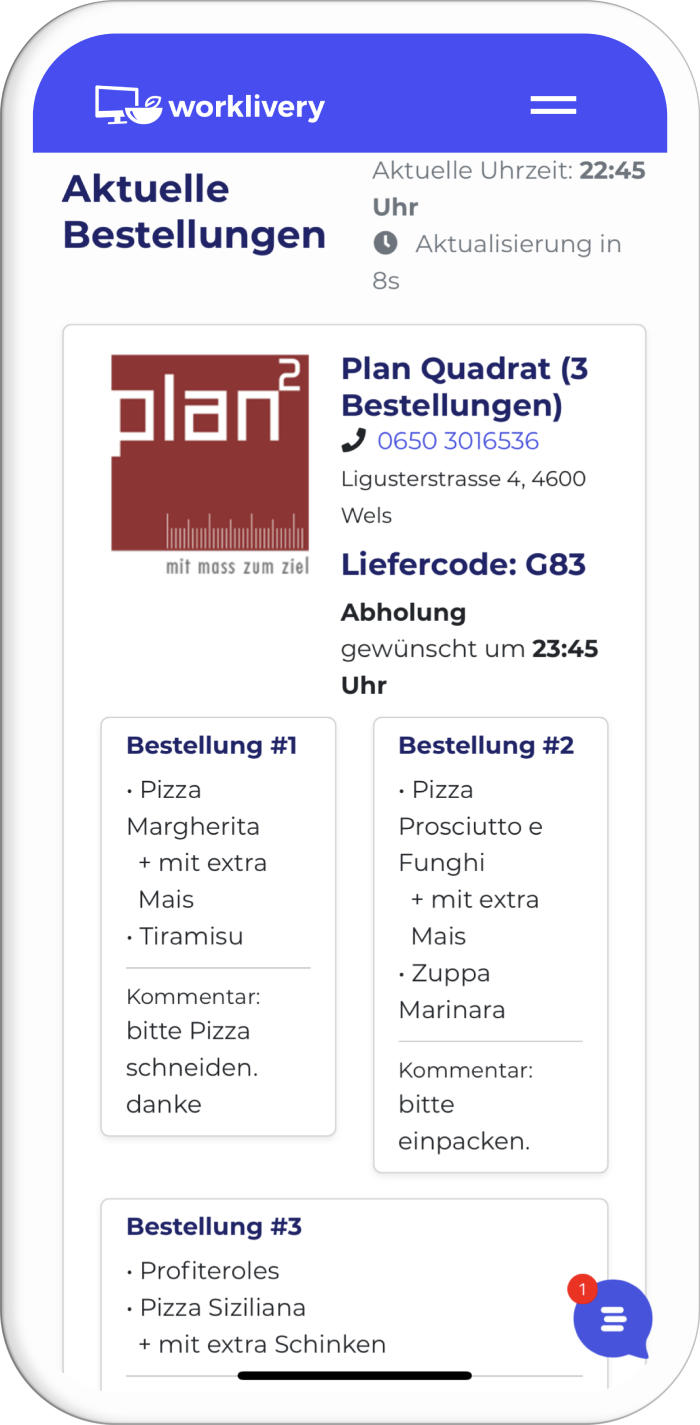This screenshot has width=700, height=1425.
Task: Open the hamburger menu
Action: (x=553, y=106)
